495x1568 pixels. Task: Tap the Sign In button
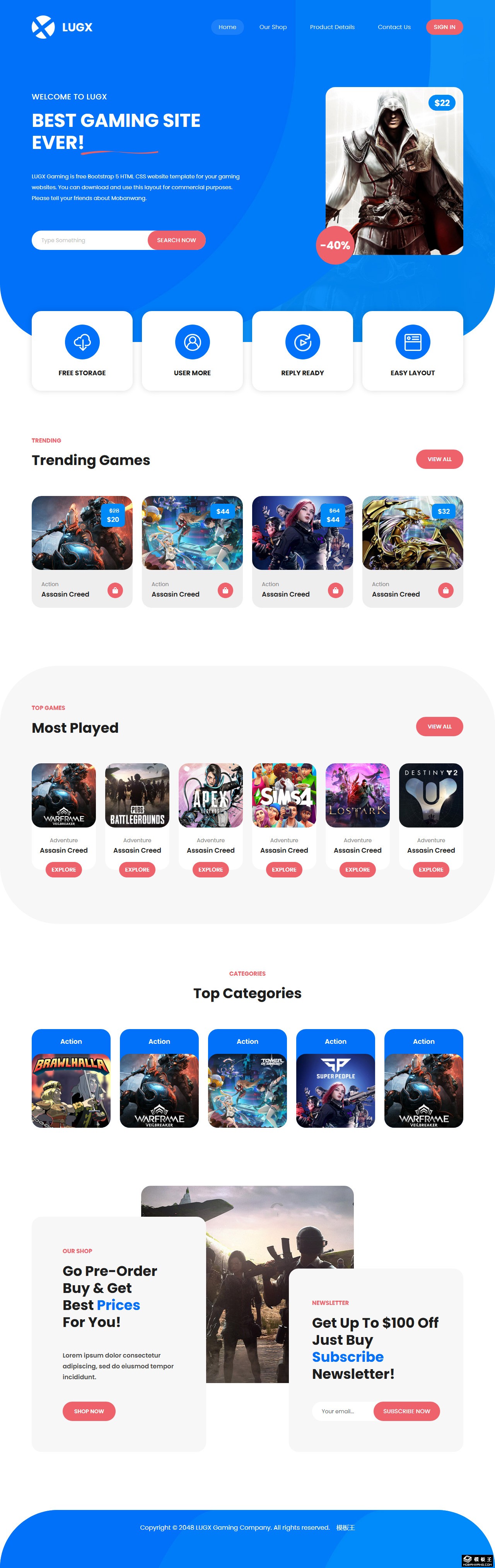[x=444, y=27]
